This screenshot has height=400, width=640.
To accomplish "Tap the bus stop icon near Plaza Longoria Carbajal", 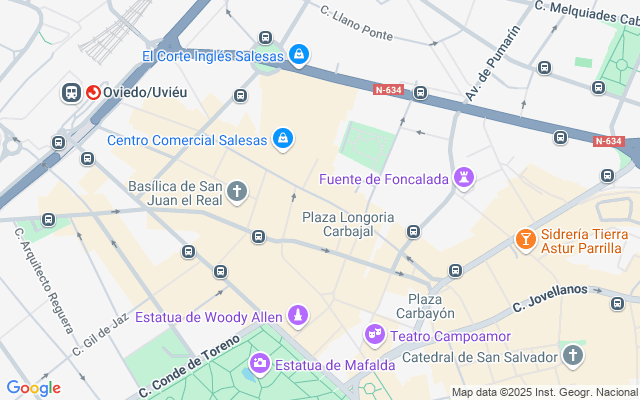I will pyautogui.click(x=413, y=232).
